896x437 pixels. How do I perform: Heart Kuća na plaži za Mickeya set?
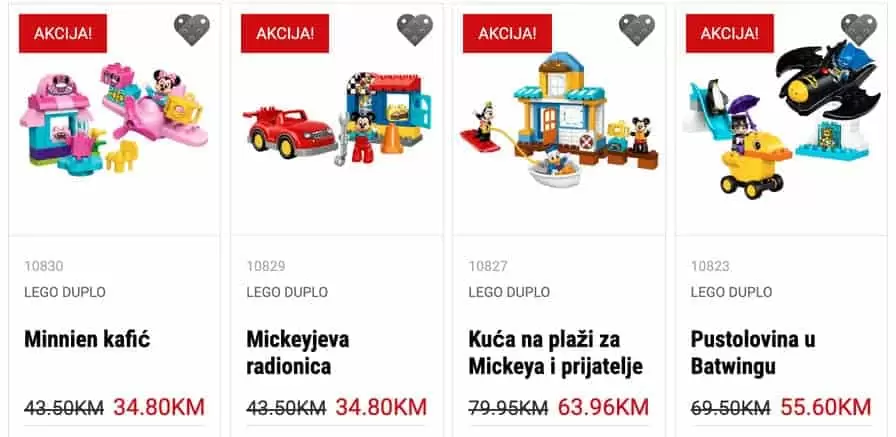[636, 30]
